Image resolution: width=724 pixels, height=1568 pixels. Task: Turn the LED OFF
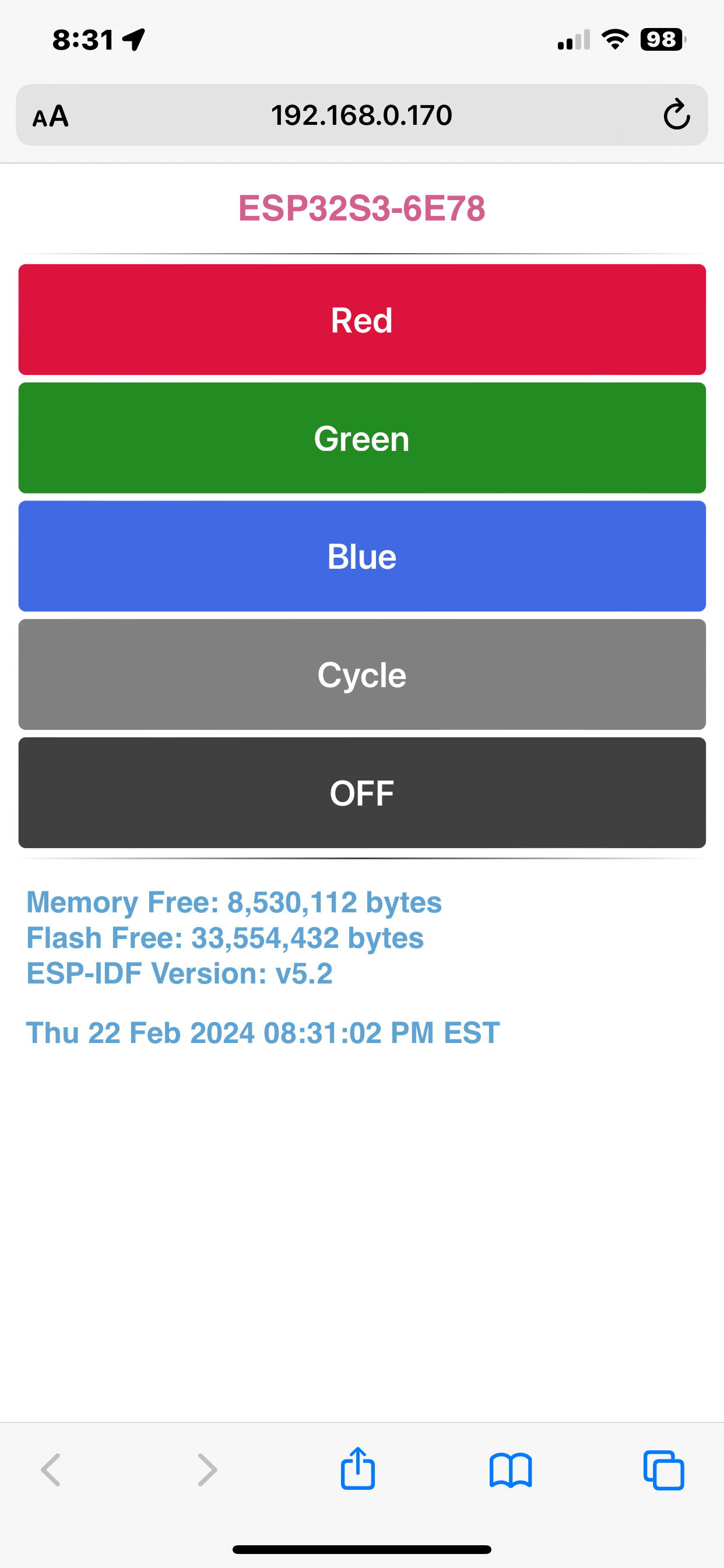(362, 793)
